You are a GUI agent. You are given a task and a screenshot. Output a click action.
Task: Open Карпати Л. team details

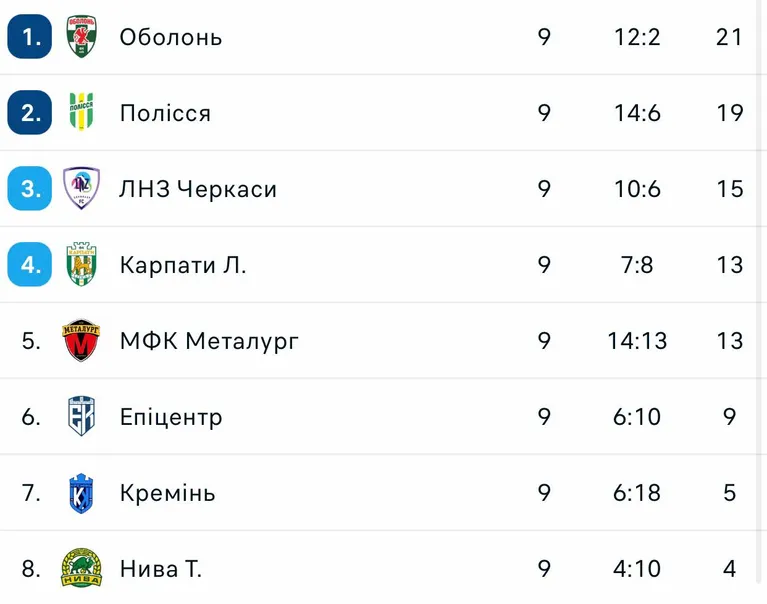[182, 265]
